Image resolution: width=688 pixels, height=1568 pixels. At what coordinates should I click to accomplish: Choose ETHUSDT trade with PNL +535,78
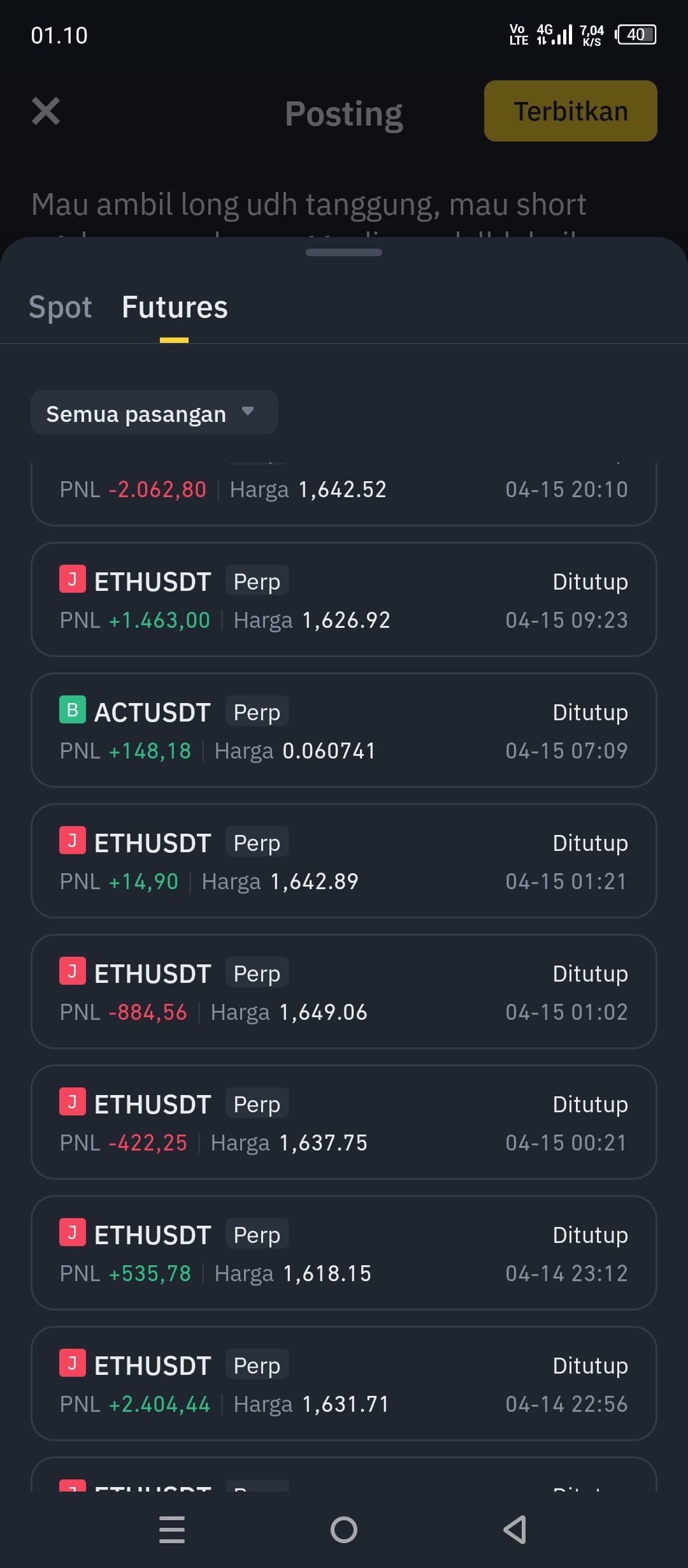344,1252
